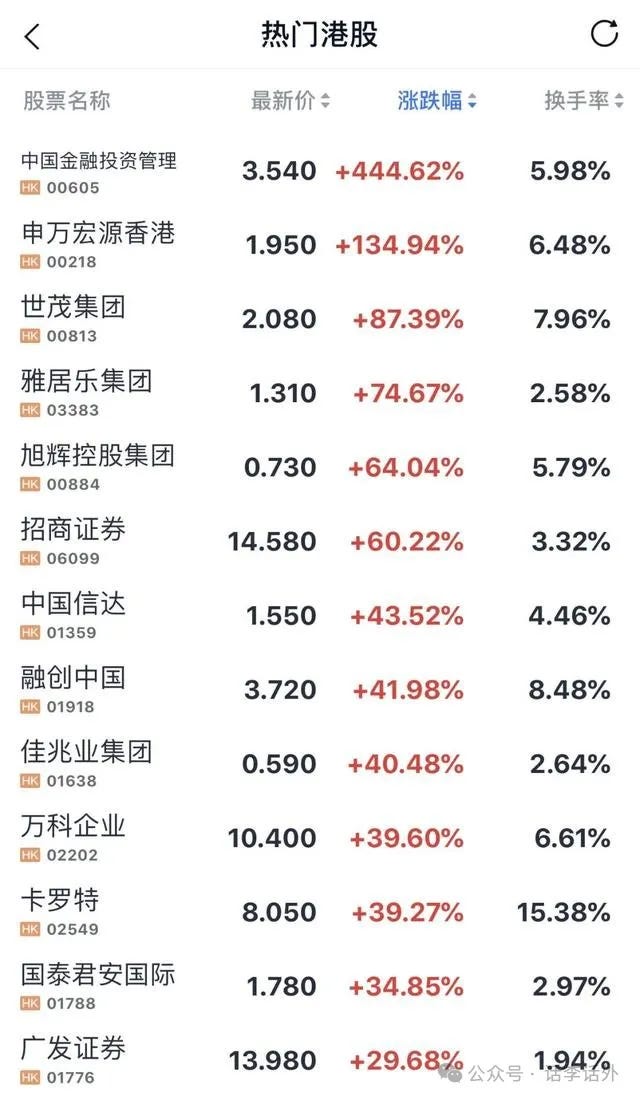The width and height of the screenshot is (640, 1100).
Task: Sort by 最新价 column
Action: [290, 100]
